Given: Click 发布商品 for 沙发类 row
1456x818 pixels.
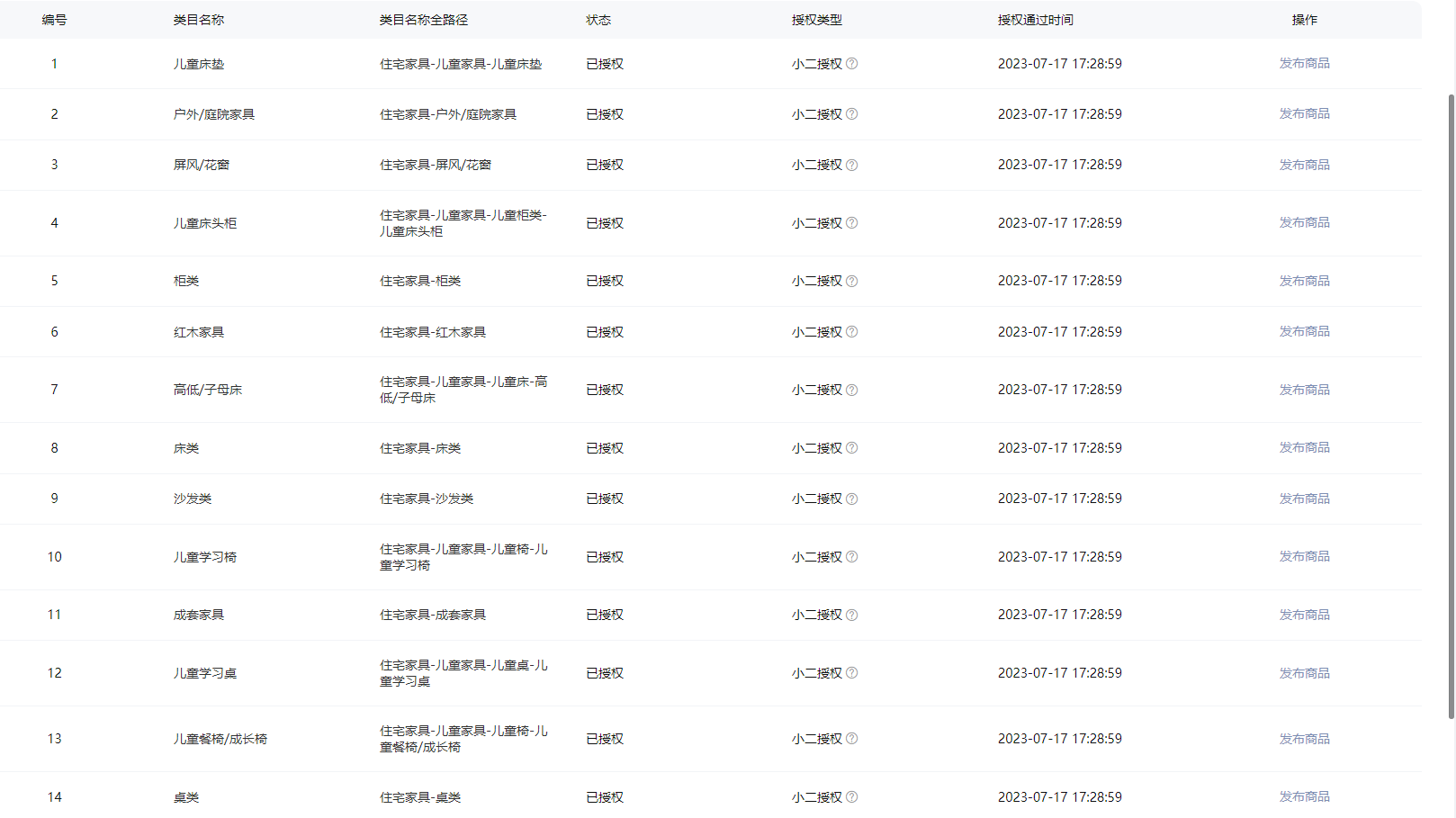Looking at the screenshot, I should pyautogui.click(x=1304, y=499).
